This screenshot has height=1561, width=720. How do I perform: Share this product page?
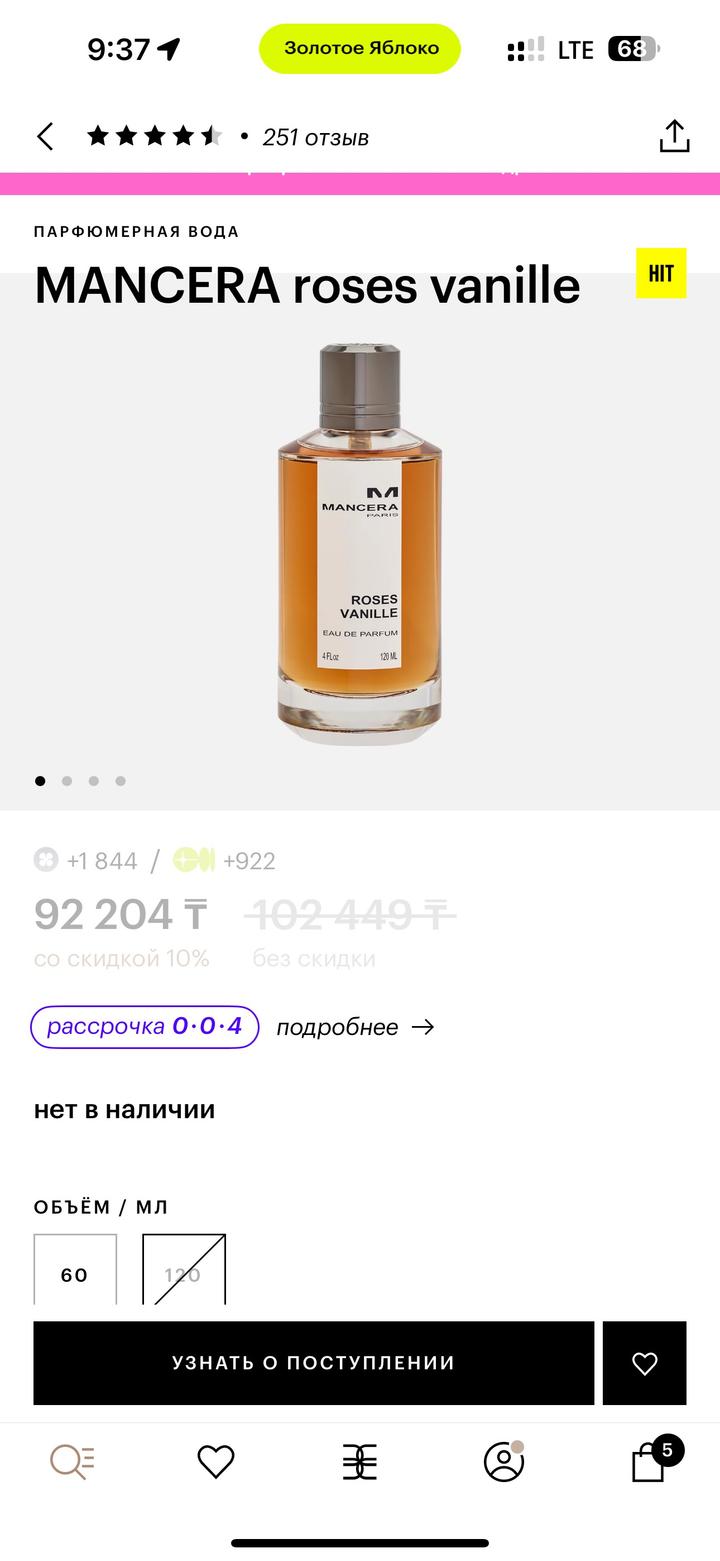pyautogui.click(x=675, y=137)
